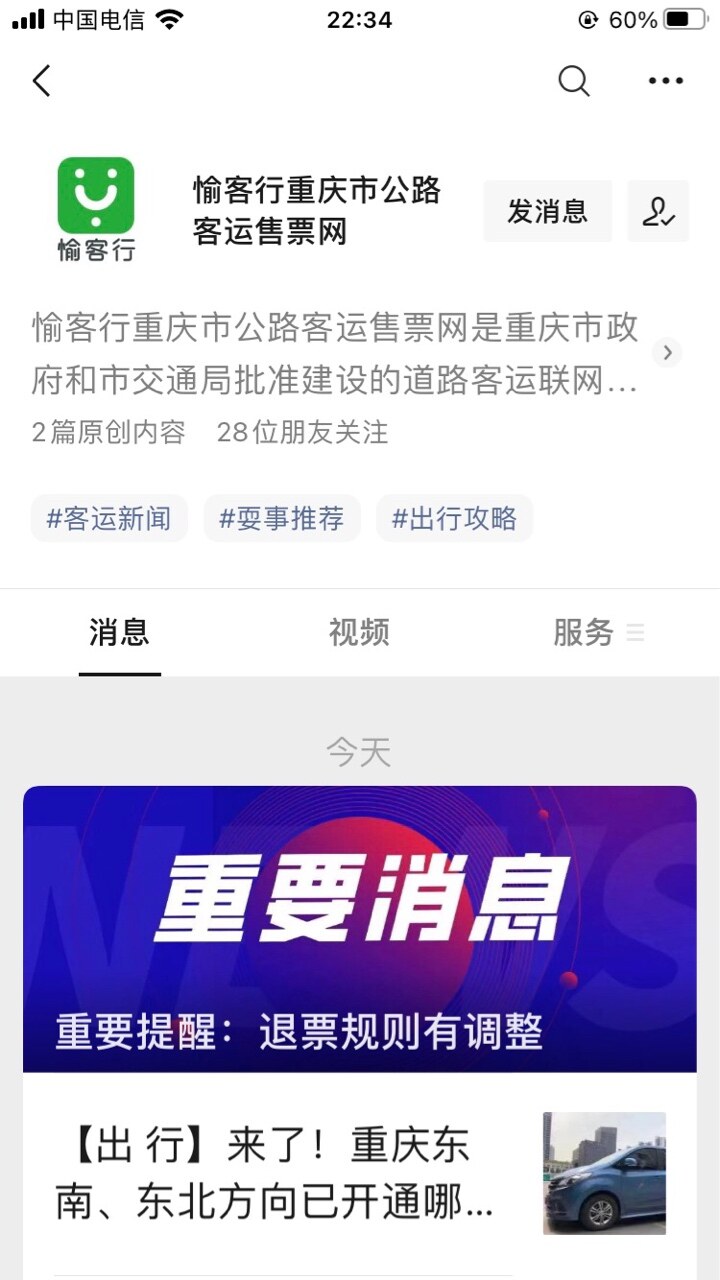The width and height of the screenshot is (720, 1280).
Task: Open the follow status person icon
Action: 658,211
